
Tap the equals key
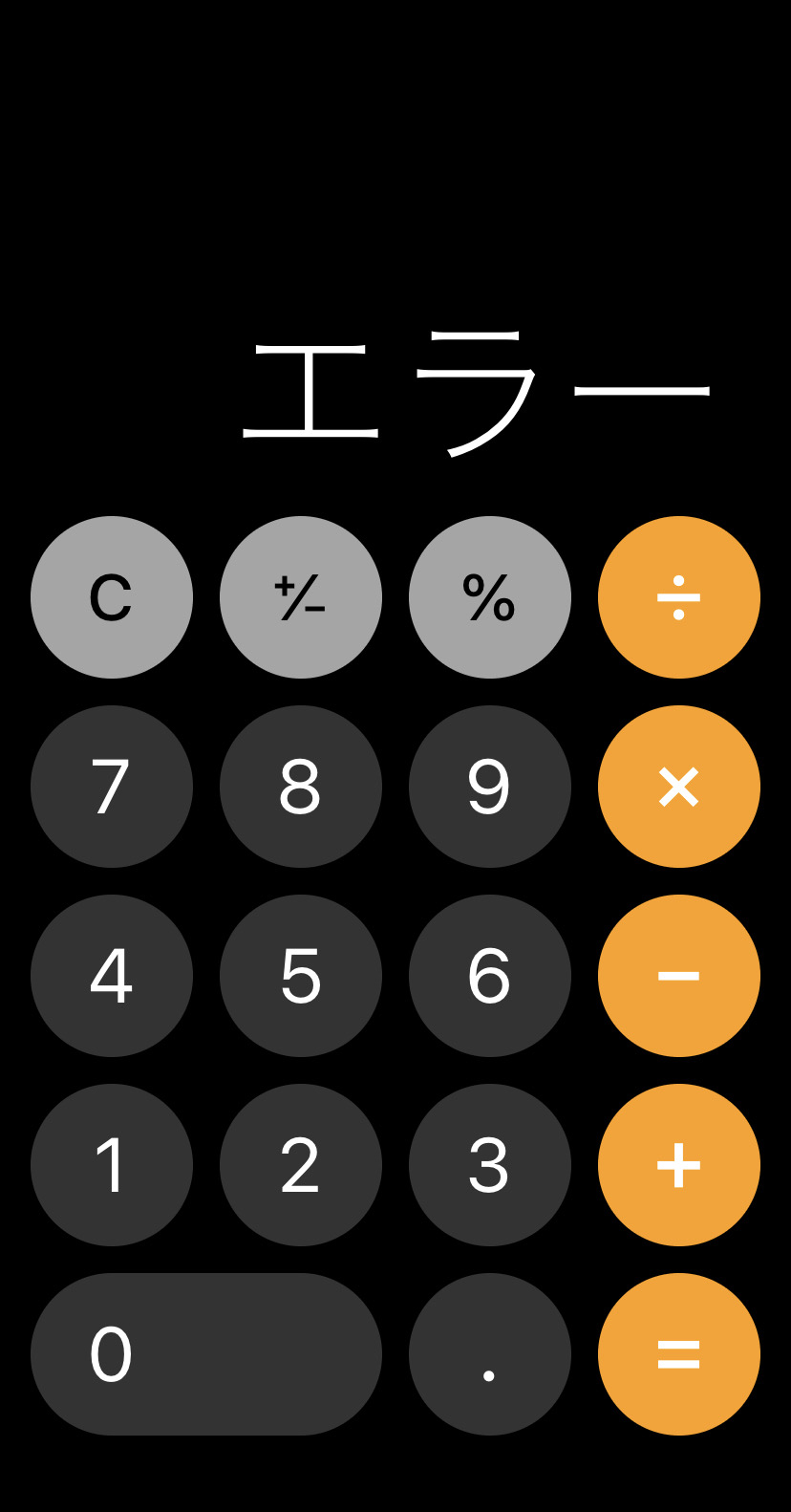coord(679,1354)
